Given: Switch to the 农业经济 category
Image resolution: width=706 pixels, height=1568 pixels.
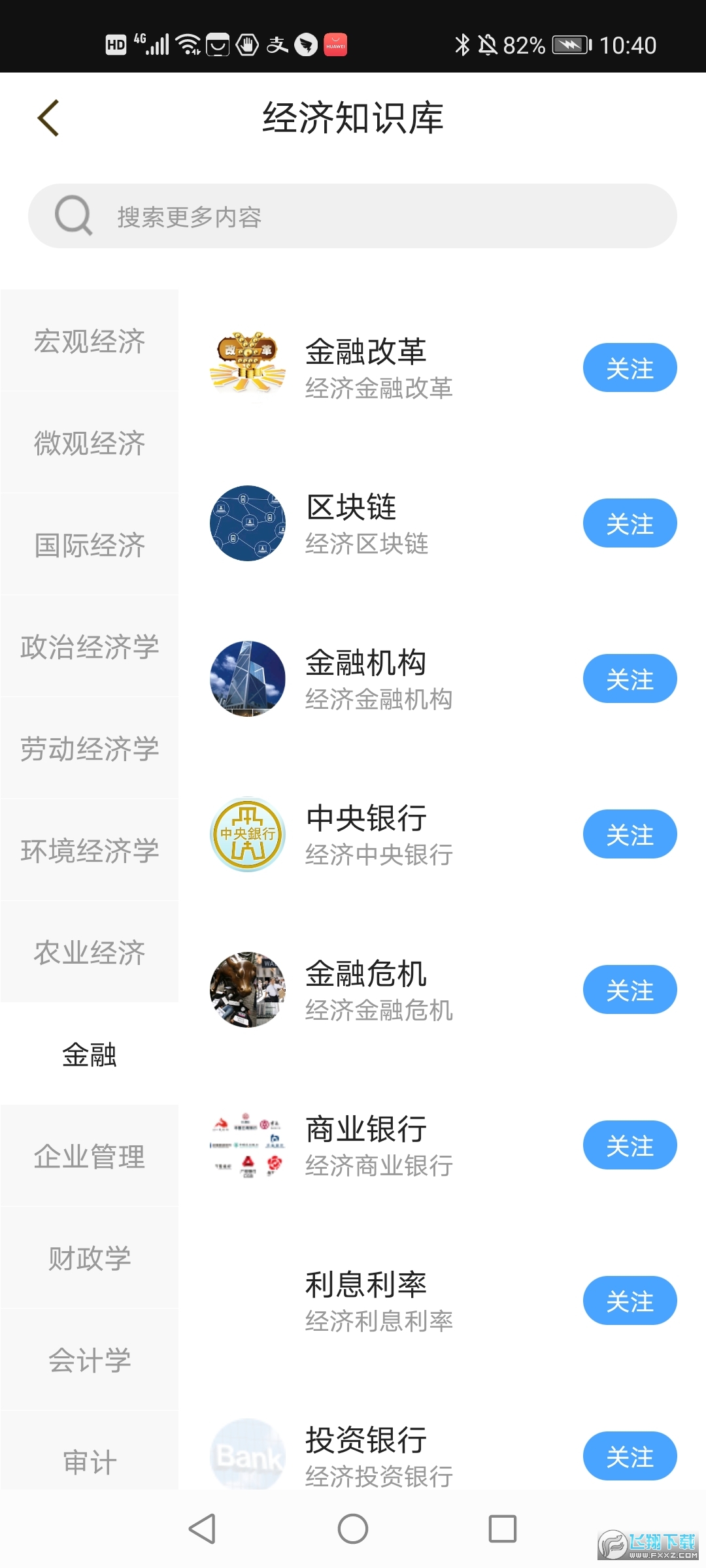Looking at the screenshot, I should coord(90,953).
